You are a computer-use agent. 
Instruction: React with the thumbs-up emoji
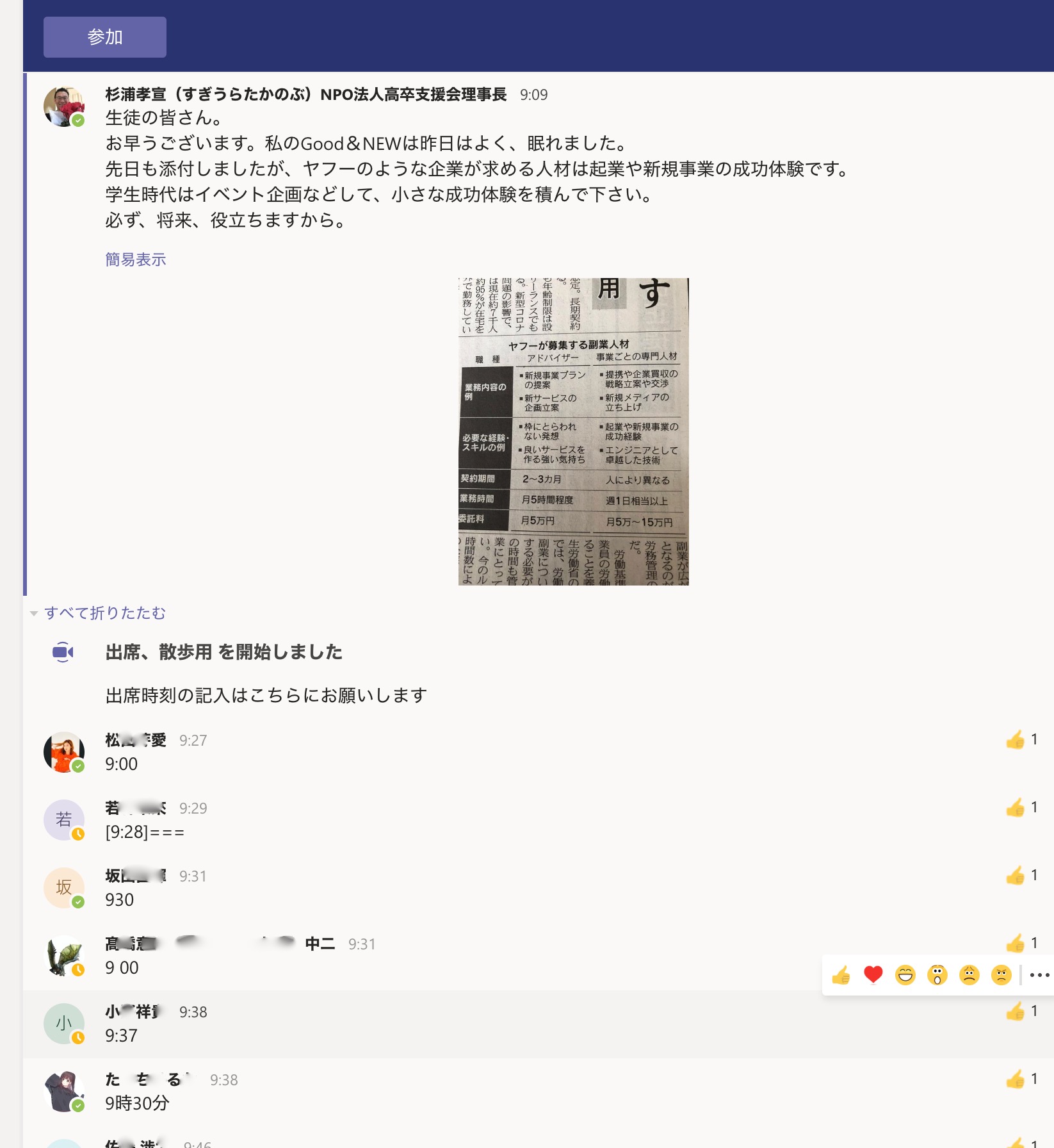pos(841,975)
